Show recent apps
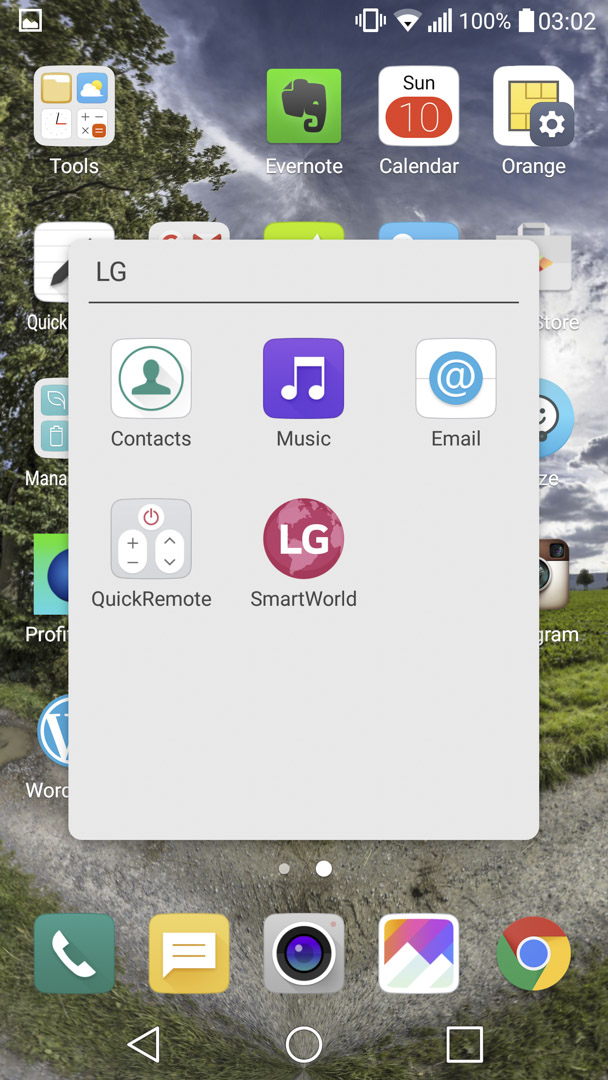This screenshot has height=1080, width=608. coord(464,1044)
